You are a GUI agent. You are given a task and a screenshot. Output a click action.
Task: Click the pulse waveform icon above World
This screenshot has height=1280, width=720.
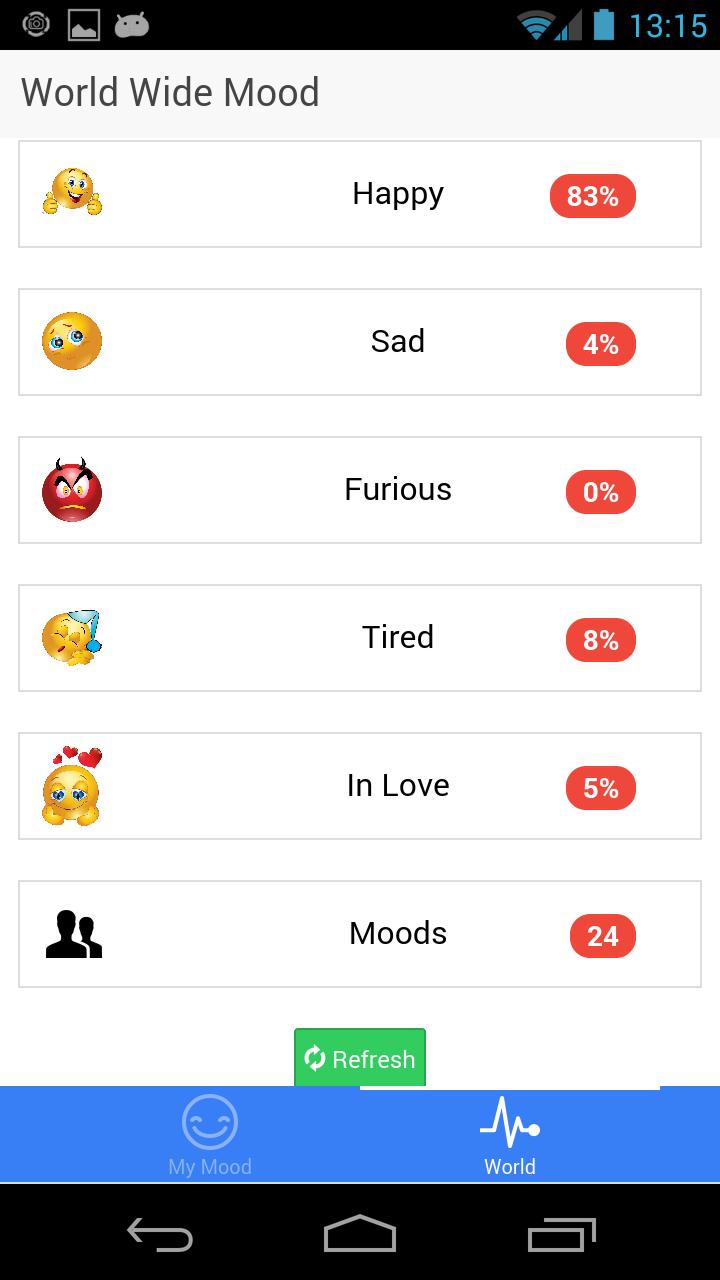point(510,1122)
